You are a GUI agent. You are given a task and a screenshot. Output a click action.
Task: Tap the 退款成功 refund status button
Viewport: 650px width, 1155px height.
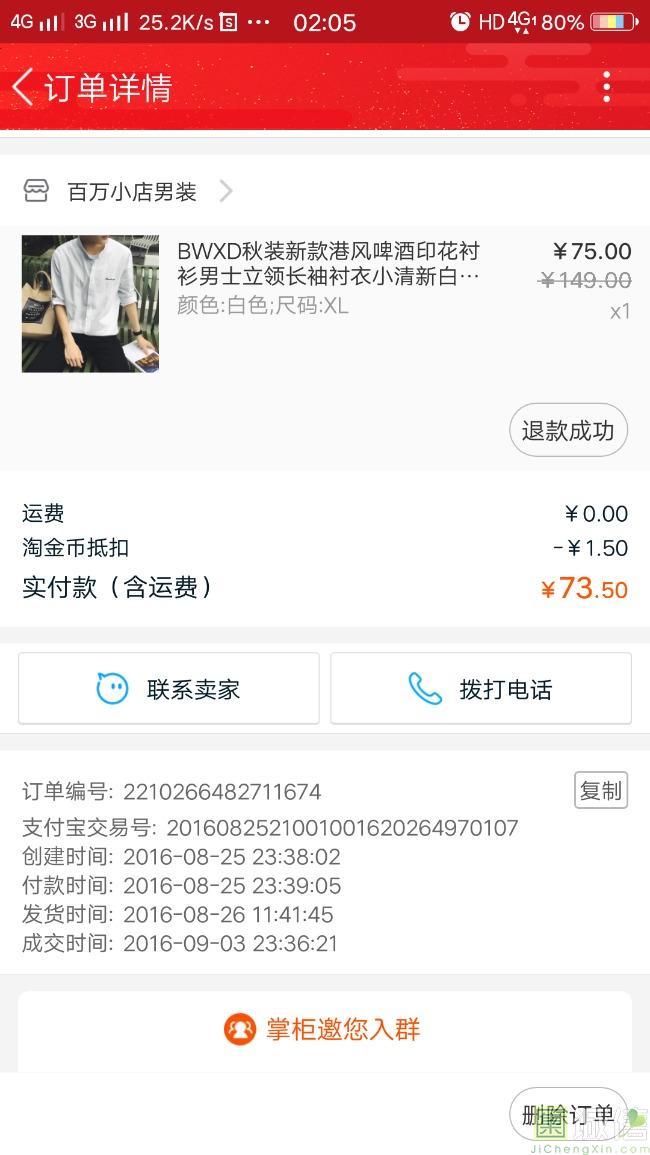(568, 431)
